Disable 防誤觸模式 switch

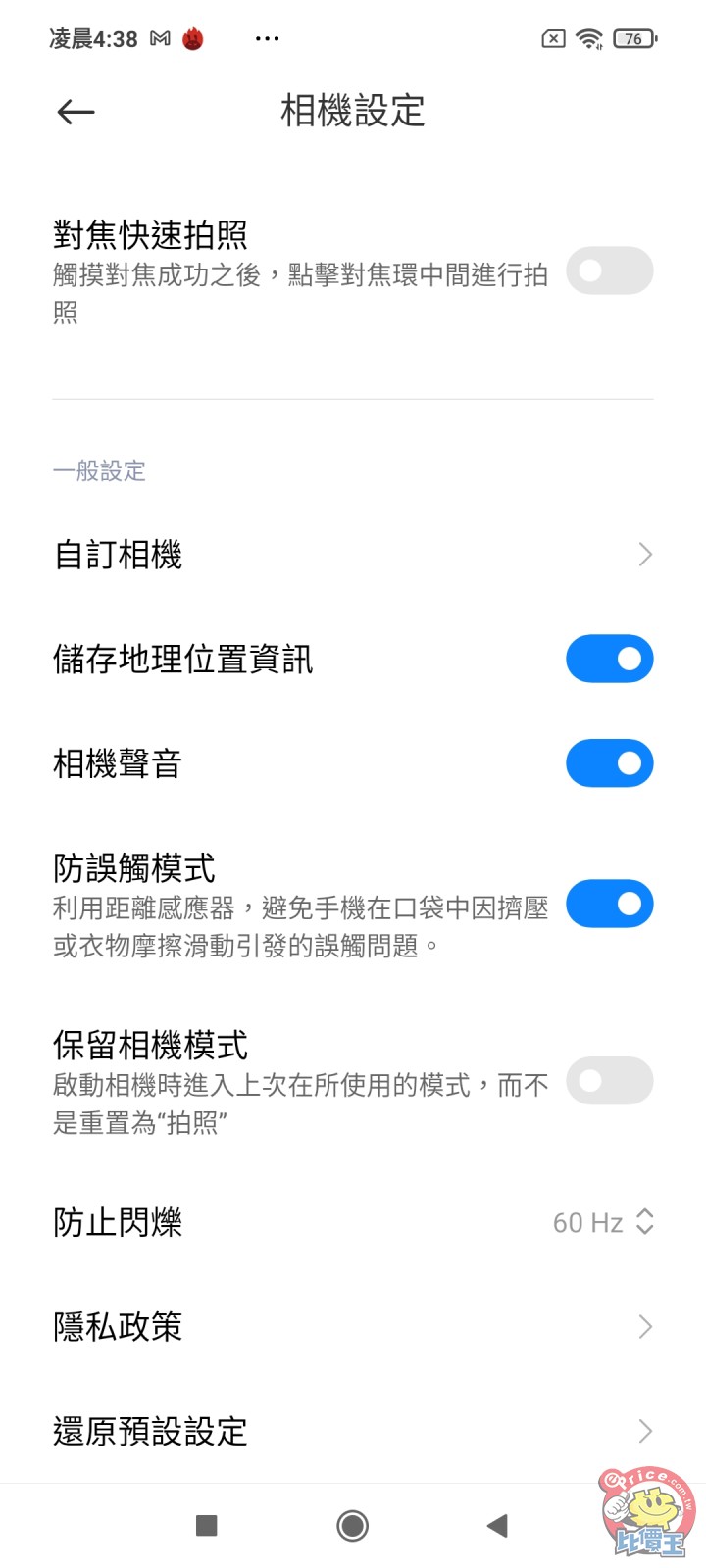[x=609, y=904]
